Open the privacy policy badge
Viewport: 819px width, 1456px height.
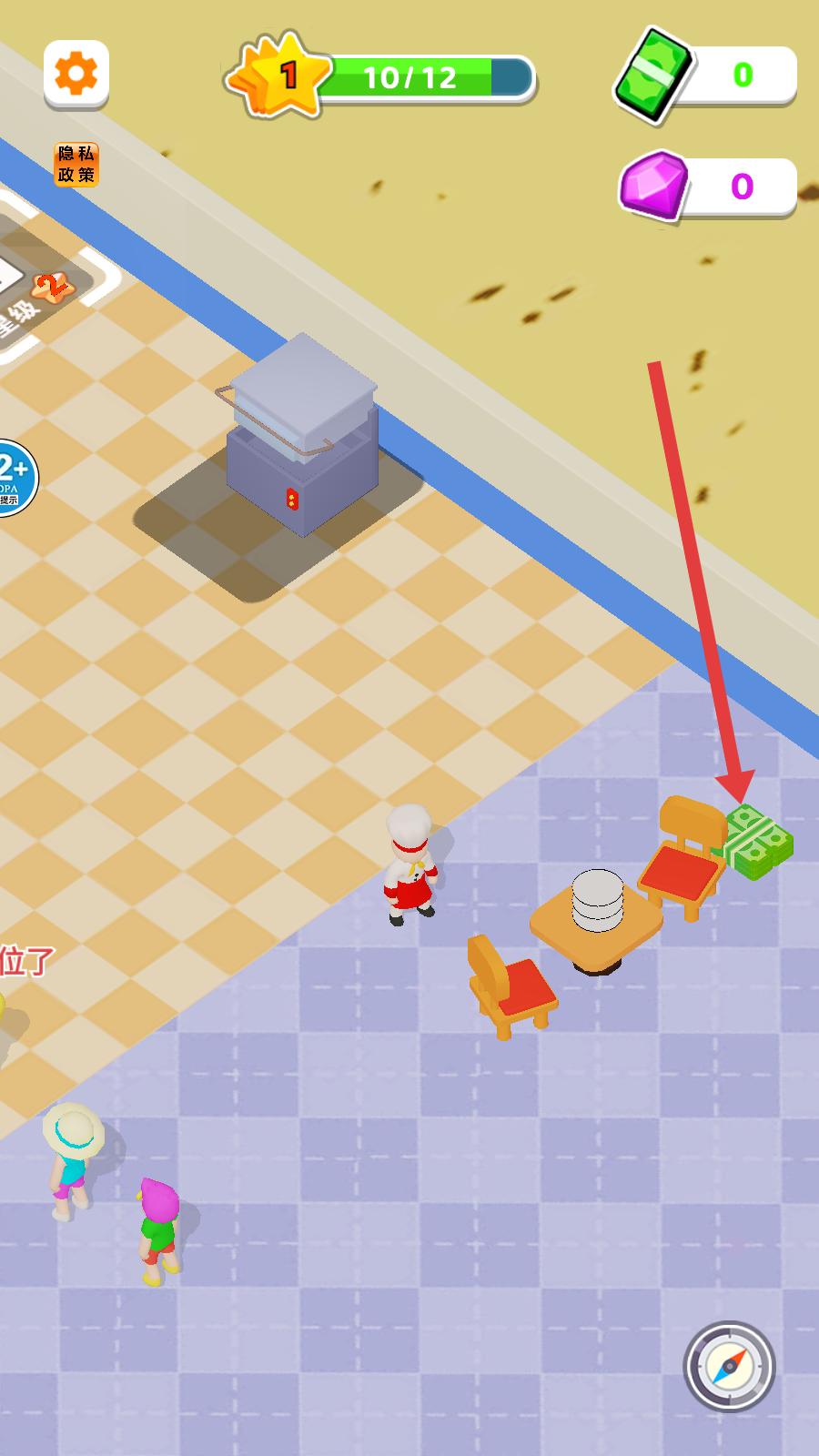point(76,164)
